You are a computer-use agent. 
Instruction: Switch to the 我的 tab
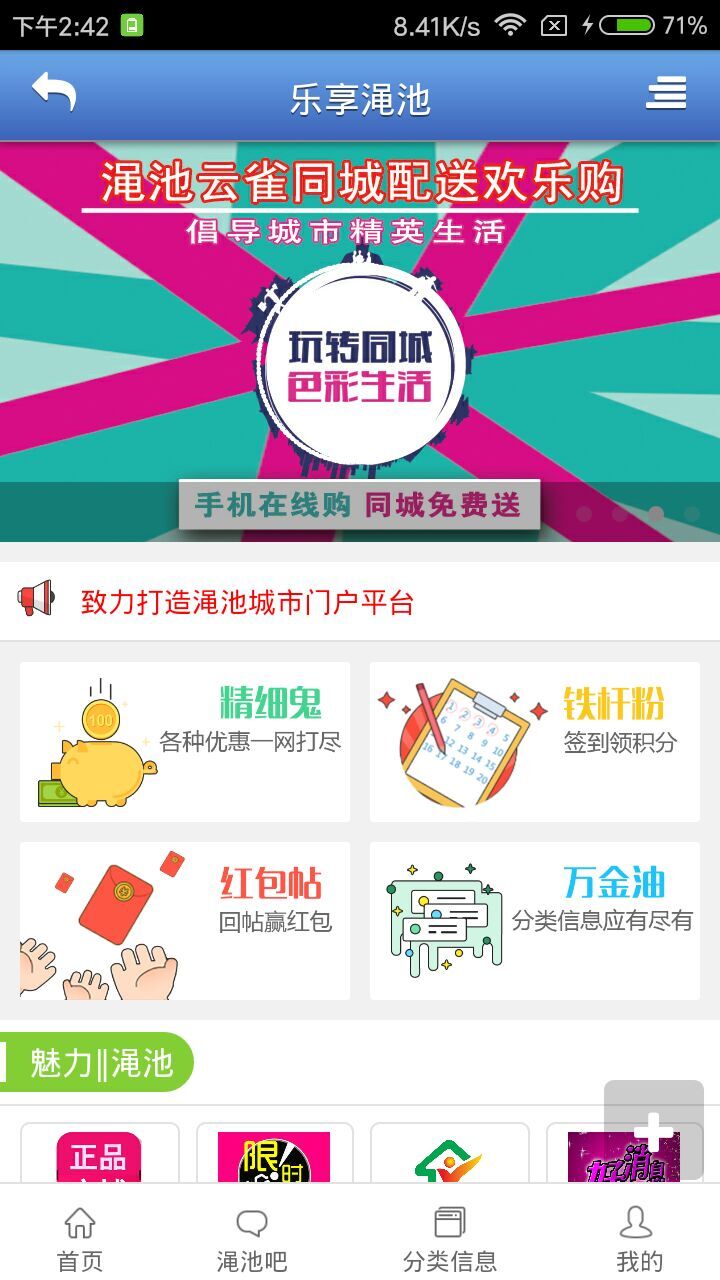[x=638, y=1238]
